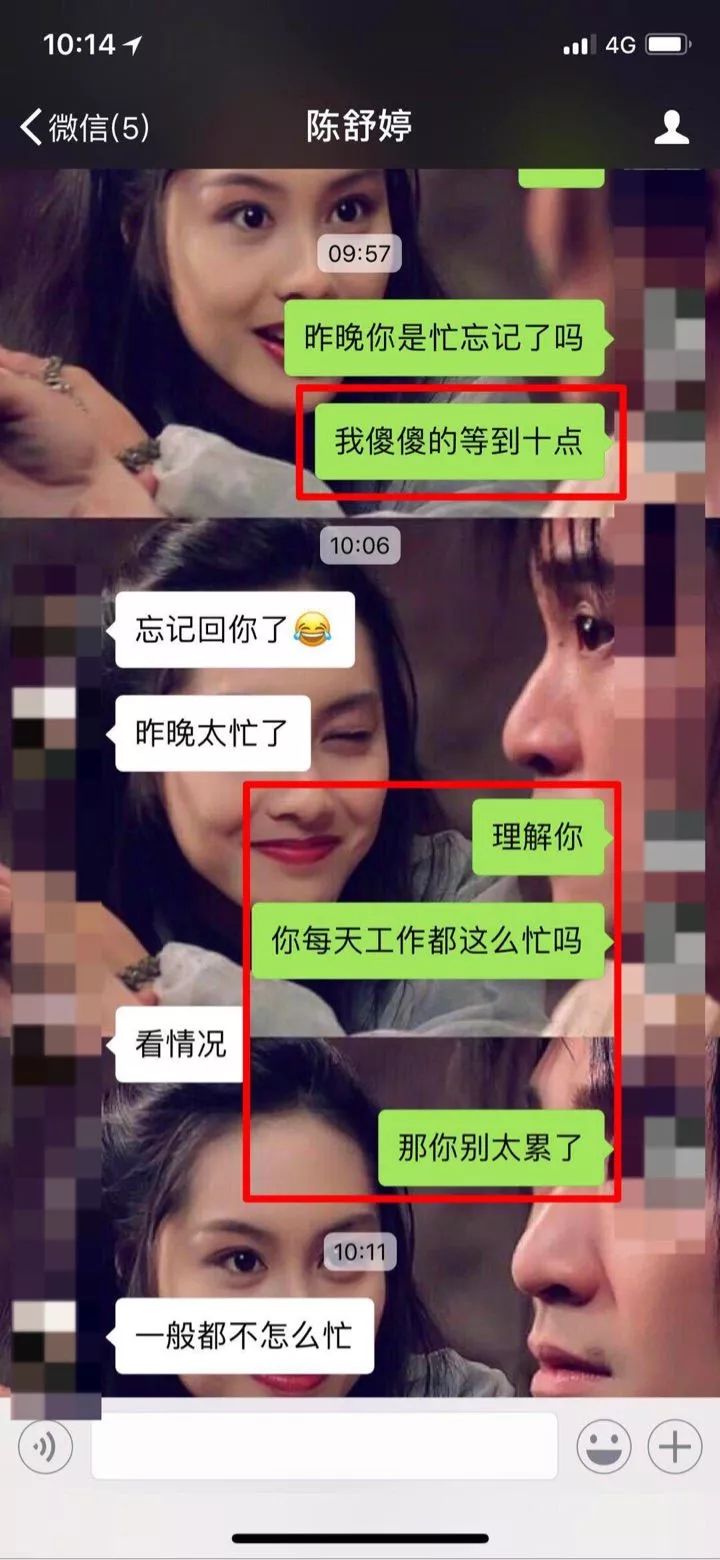Focus the message text field

[x=324, y=1446]
